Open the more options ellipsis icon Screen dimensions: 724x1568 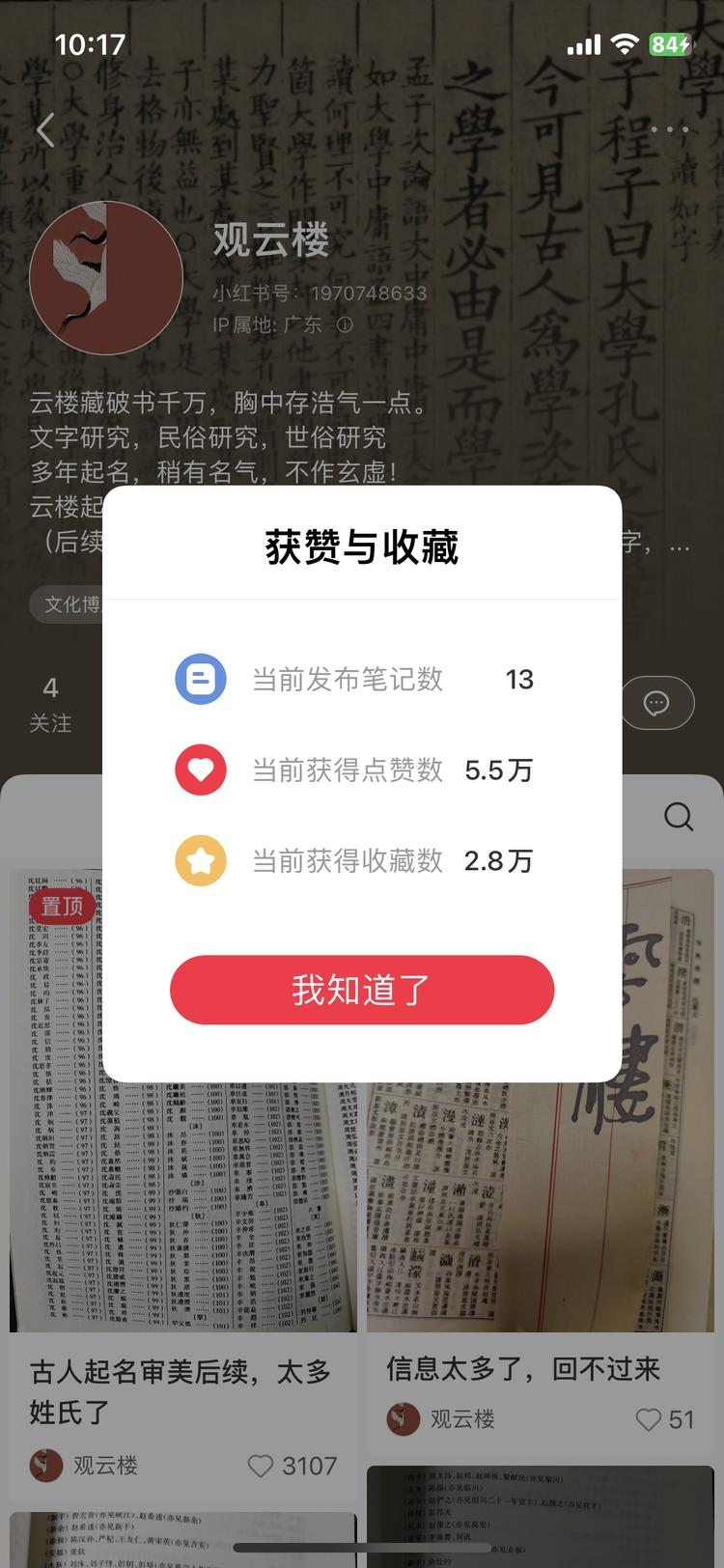pos(671,129)
